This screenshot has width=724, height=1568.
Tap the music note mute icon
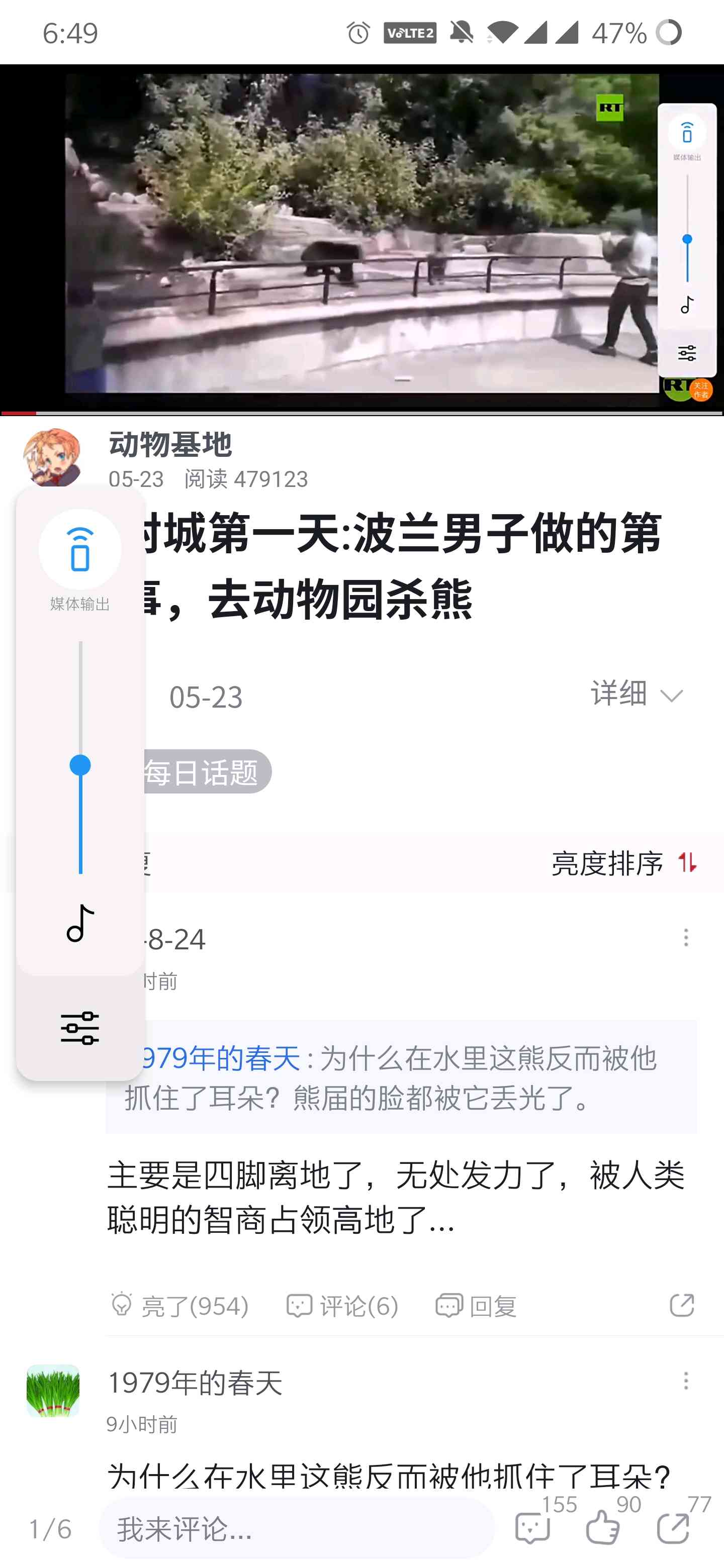[x=80, y=923]
